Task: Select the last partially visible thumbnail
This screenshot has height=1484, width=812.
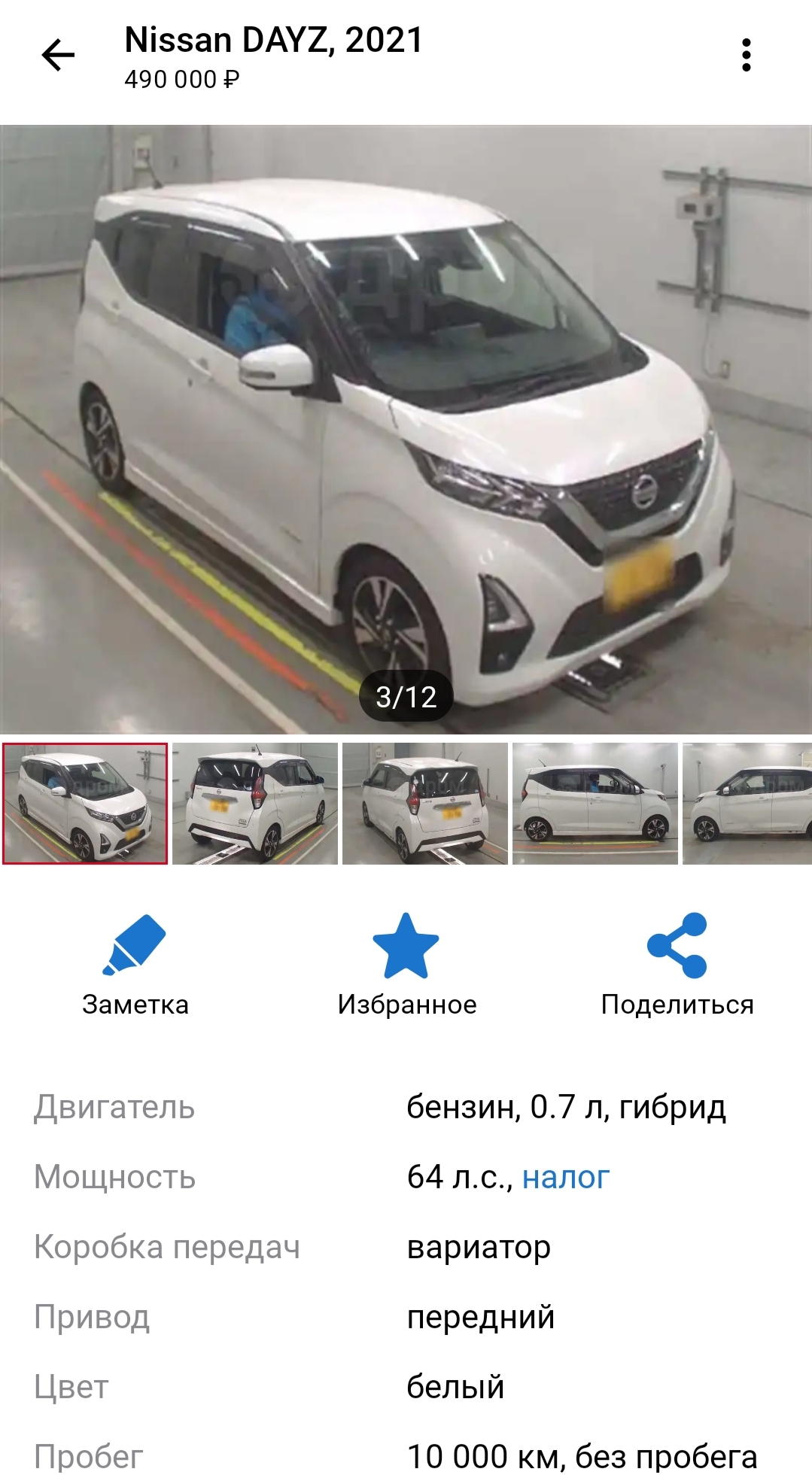Action: pyautogui.click(x=747, y=803)
